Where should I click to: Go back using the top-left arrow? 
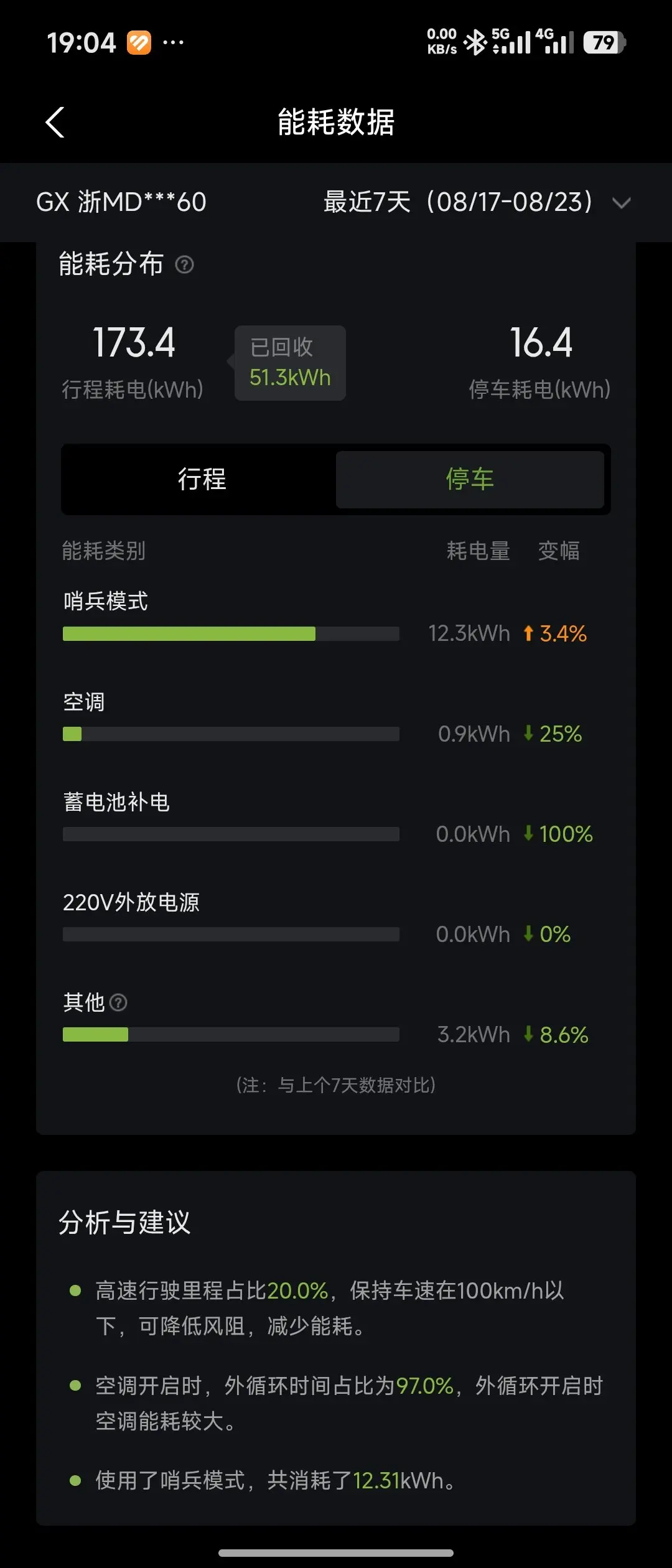(55, 122)
